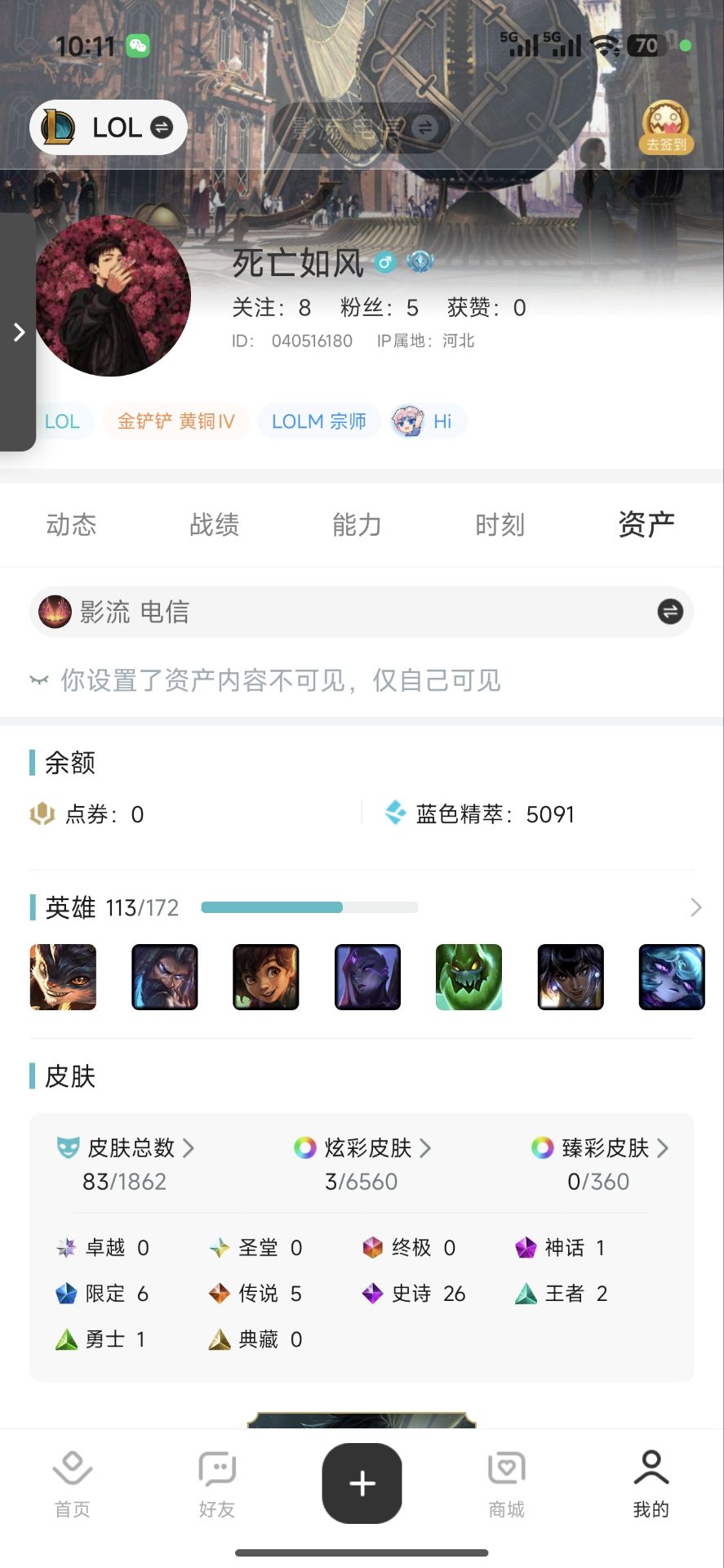Open 臻彩皮肤 list

601,1148
